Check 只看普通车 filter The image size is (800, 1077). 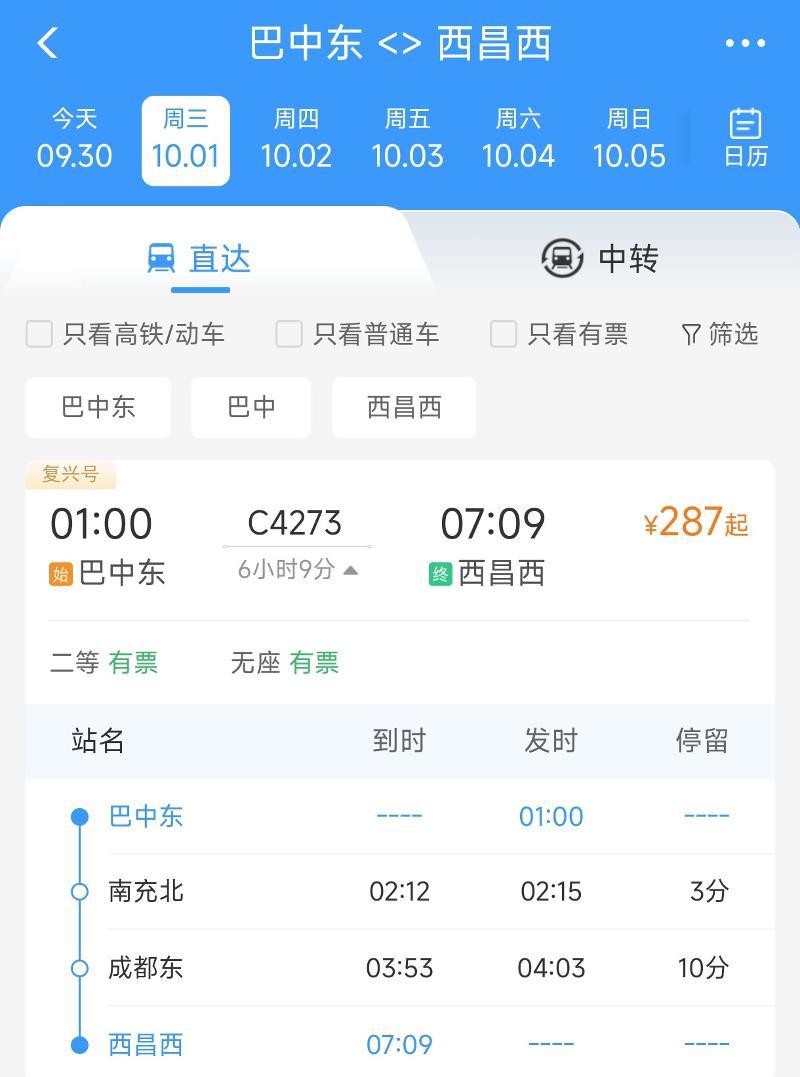pyautogui.click(x=289, y=334)
